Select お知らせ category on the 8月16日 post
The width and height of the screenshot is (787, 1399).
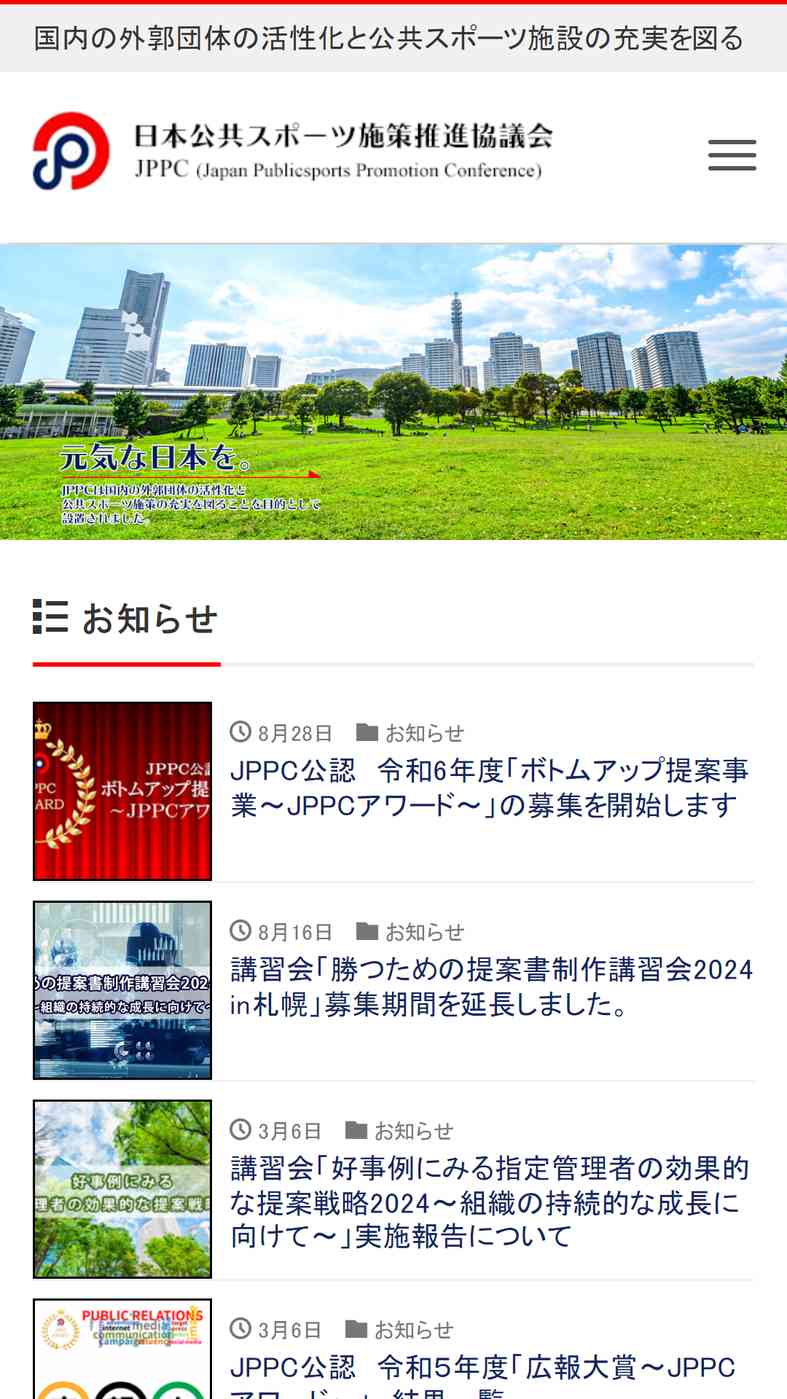(x=424, y=932)
